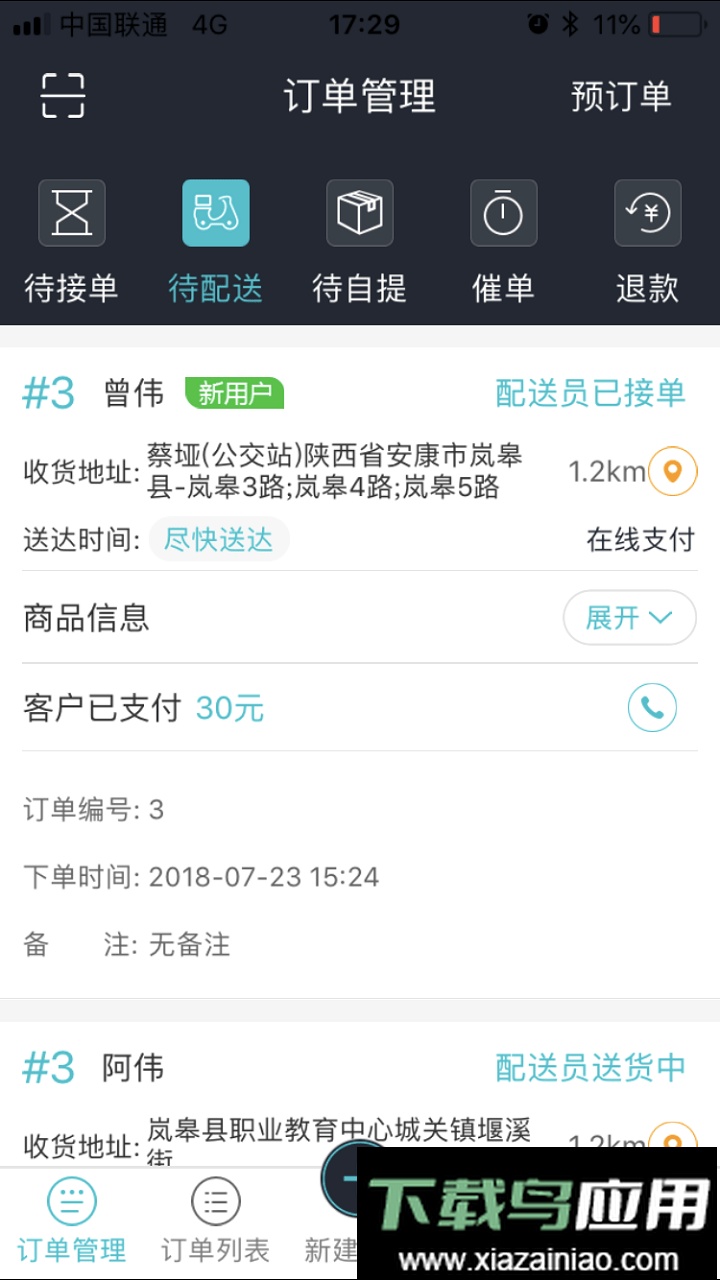Tap the 催单 reminder clock icon
The image size is (720, 1280).
[503, 213]
